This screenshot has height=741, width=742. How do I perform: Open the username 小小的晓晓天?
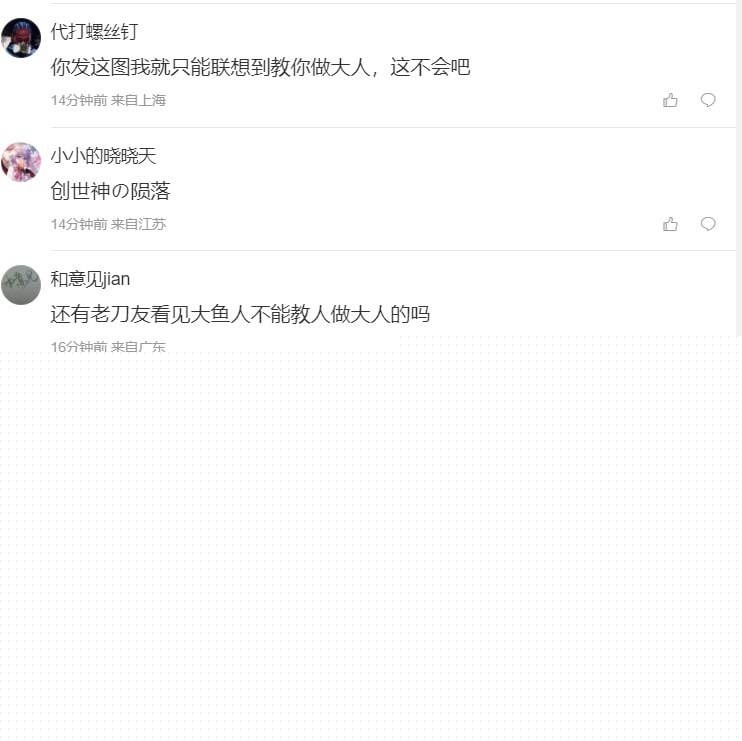coord(103,156)
